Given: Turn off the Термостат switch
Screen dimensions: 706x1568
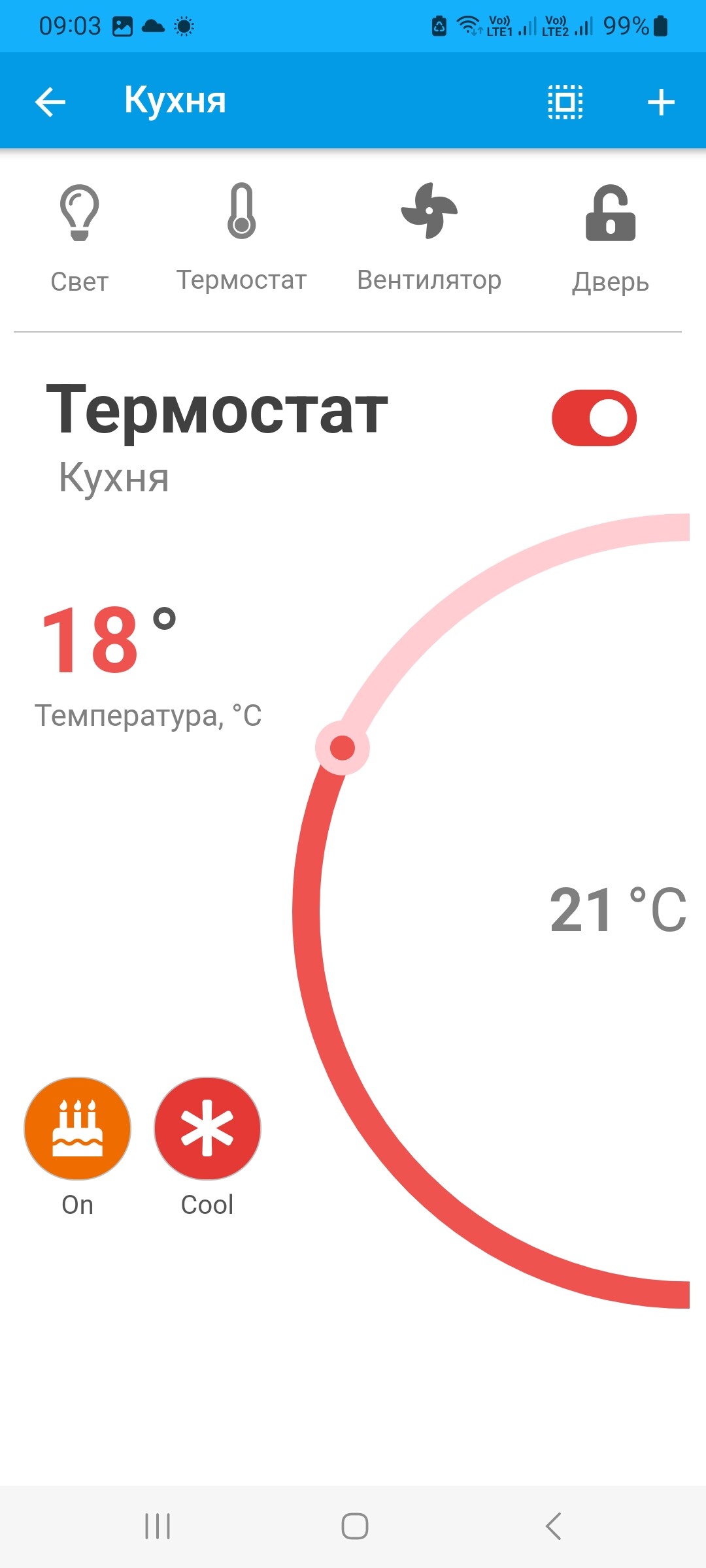Looking at the screenshot, I should (x=594, y=418).
